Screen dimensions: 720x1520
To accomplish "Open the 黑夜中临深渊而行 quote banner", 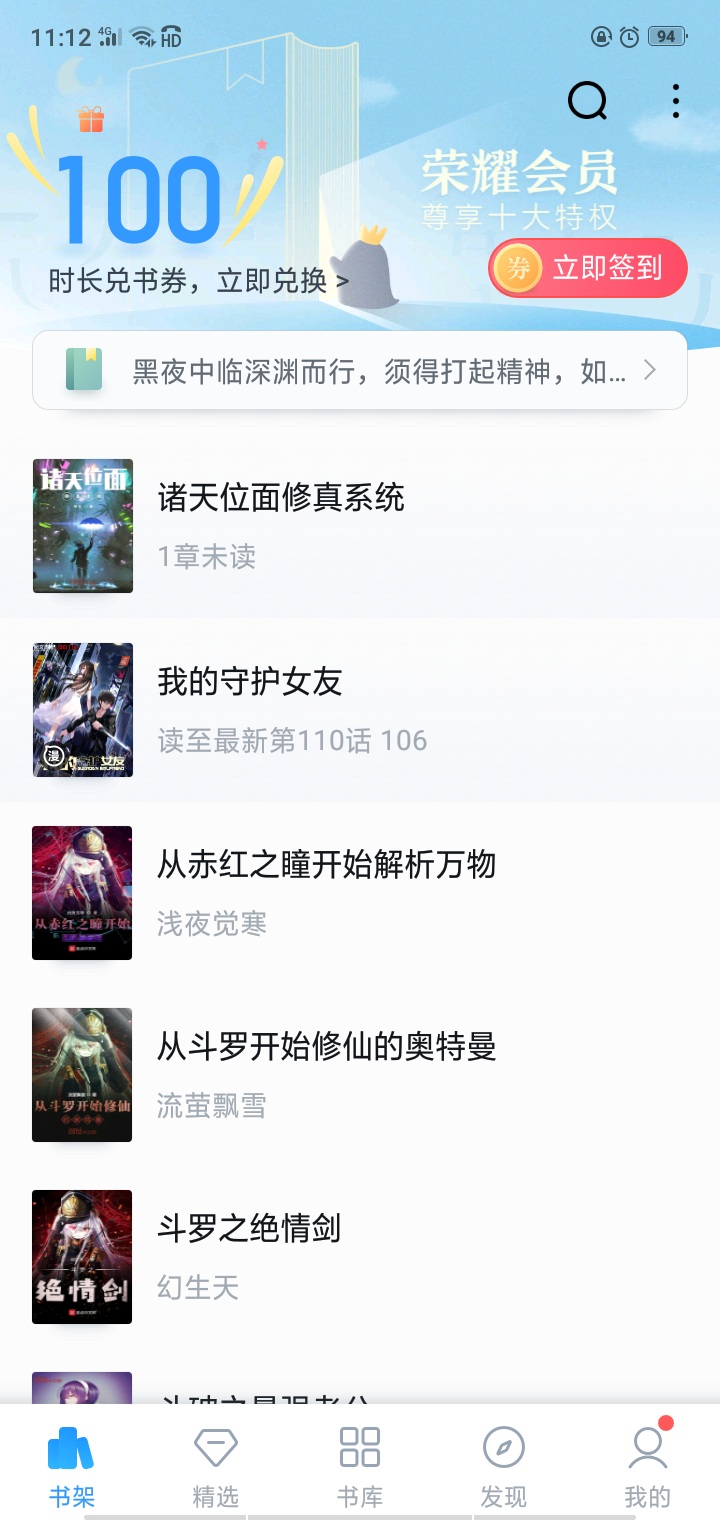I will pos(360,371).
